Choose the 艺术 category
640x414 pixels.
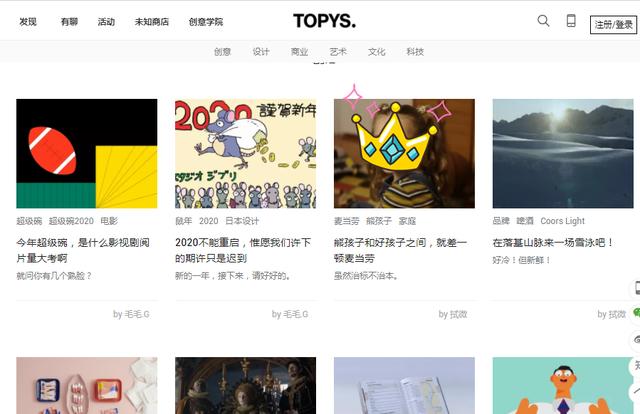pos(338,51)
